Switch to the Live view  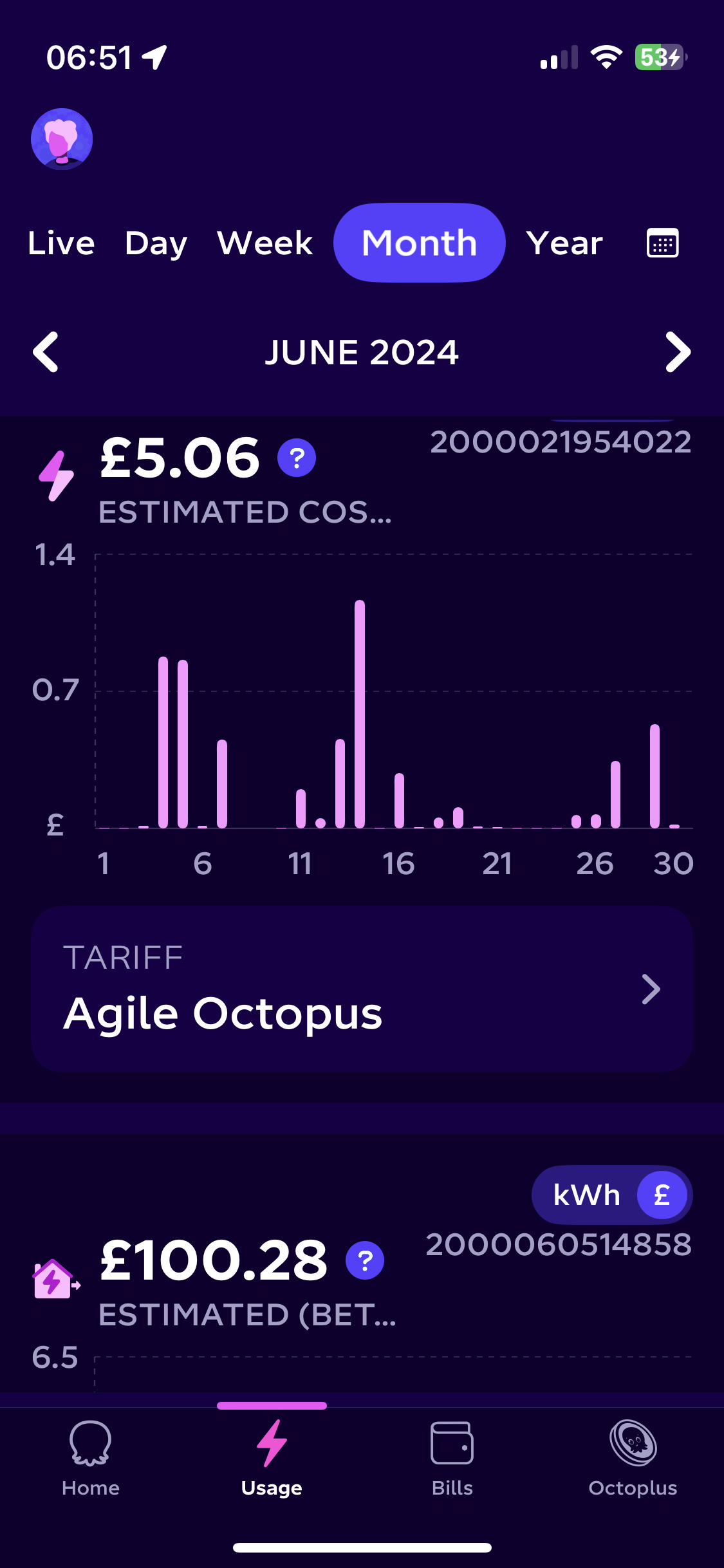61,243
